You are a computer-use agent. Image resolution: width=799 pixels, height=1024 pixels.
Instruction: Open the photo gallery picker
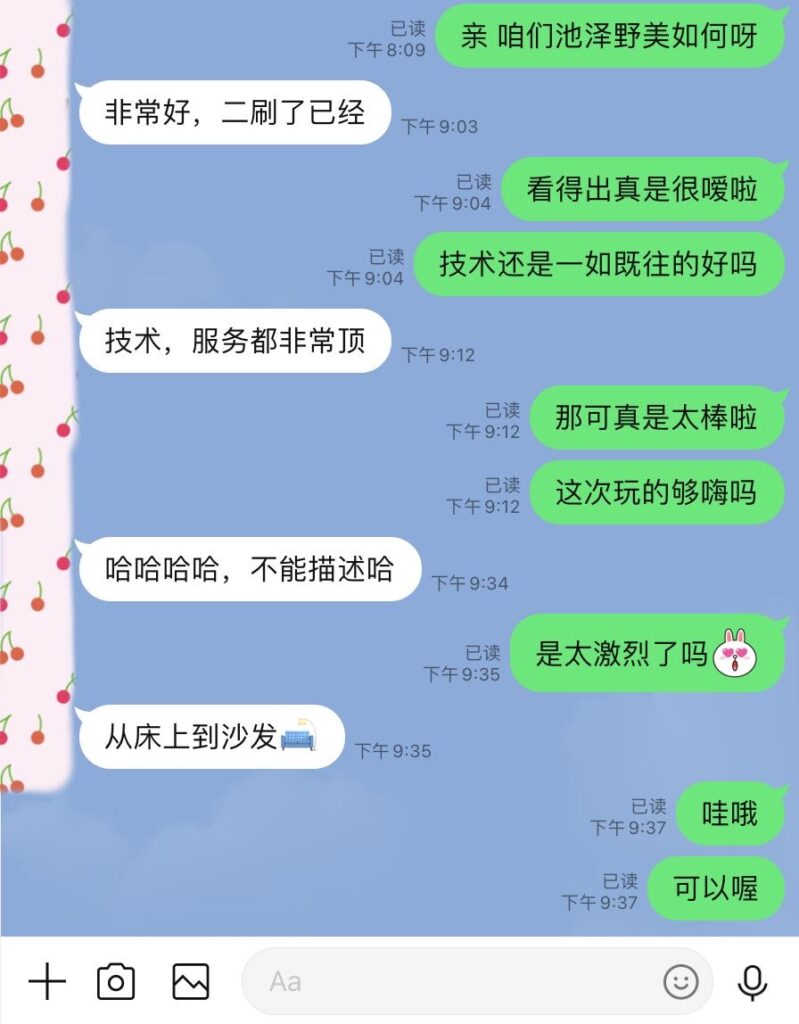point(190,981)
